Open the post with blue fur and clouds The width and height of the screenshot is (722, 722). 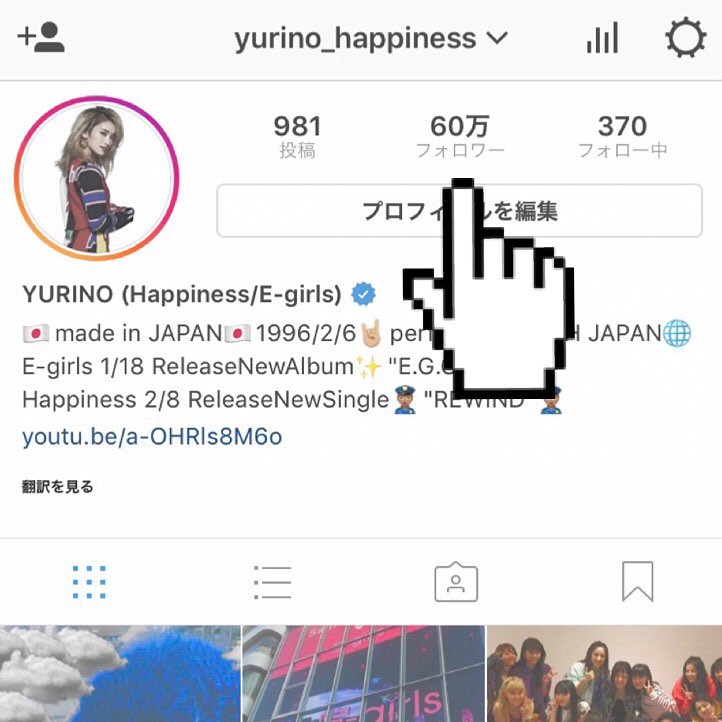click(120, 674)
